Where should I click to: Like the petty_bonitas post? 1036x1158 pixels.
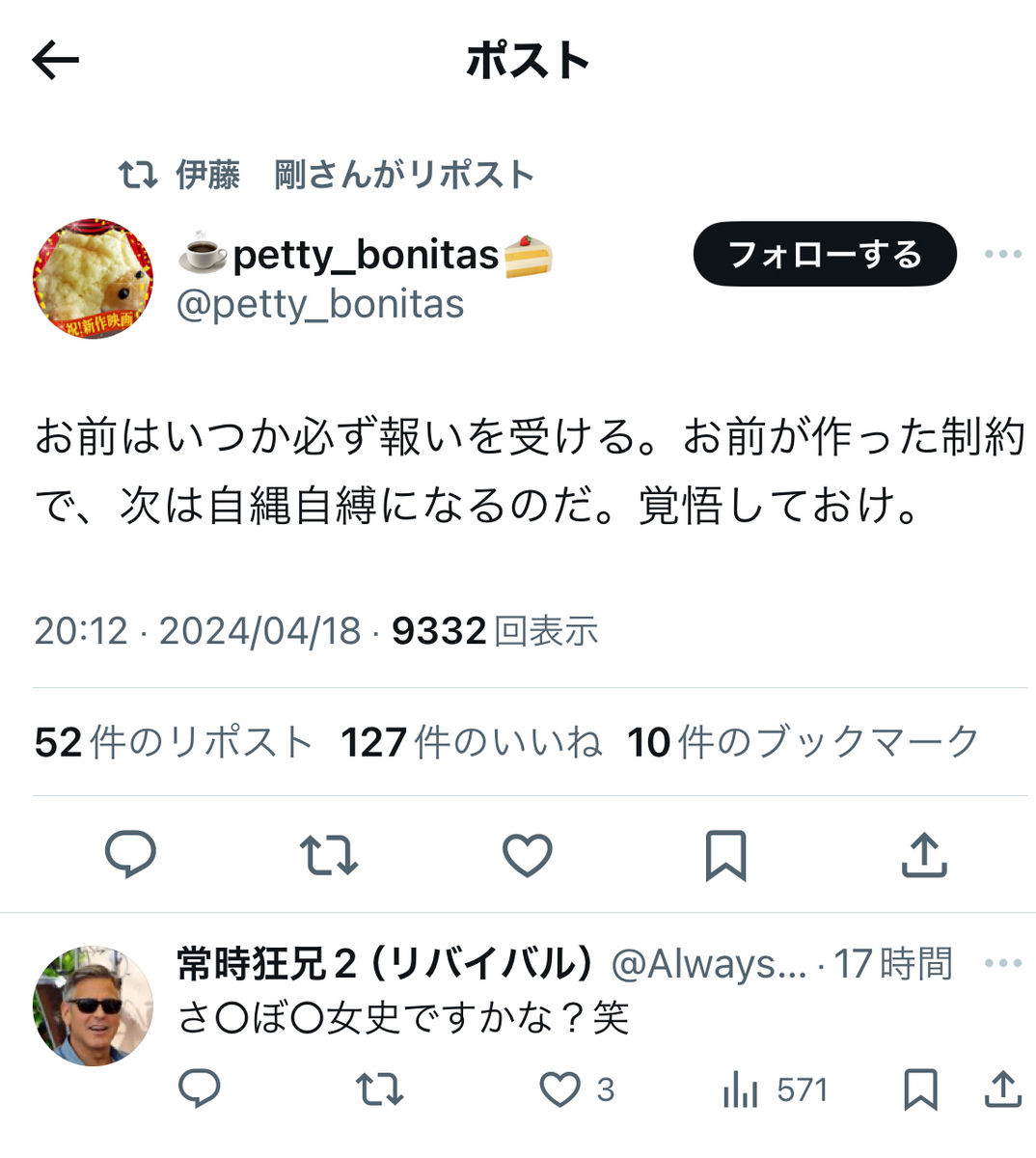click(528, 855)
